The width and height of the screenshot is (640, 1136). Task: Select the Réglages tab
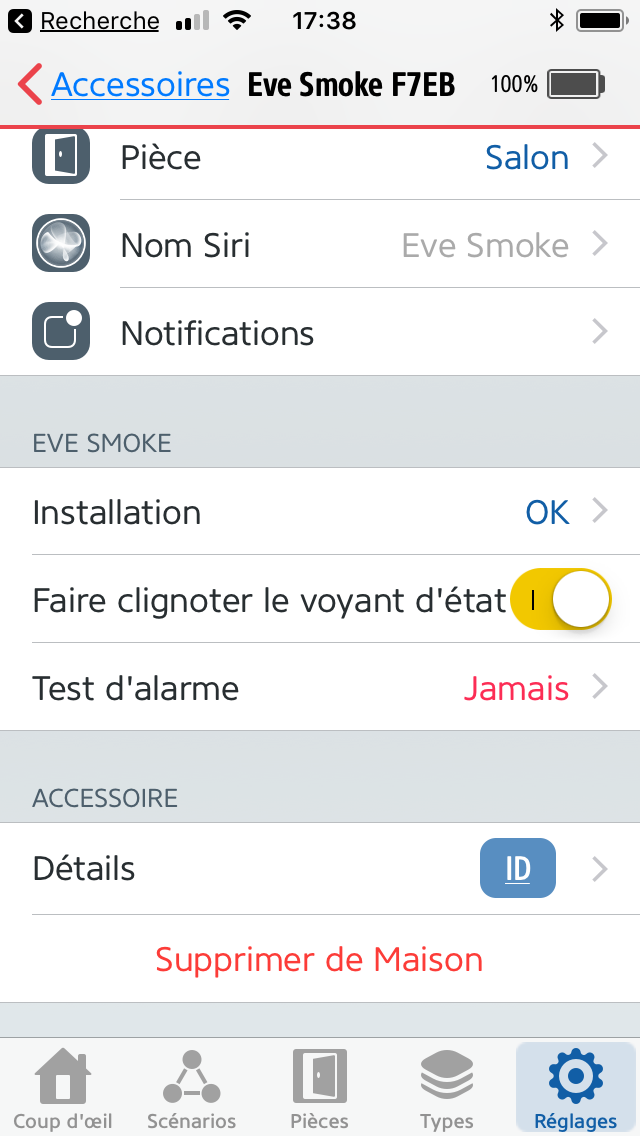click(x=575, y=1087)
